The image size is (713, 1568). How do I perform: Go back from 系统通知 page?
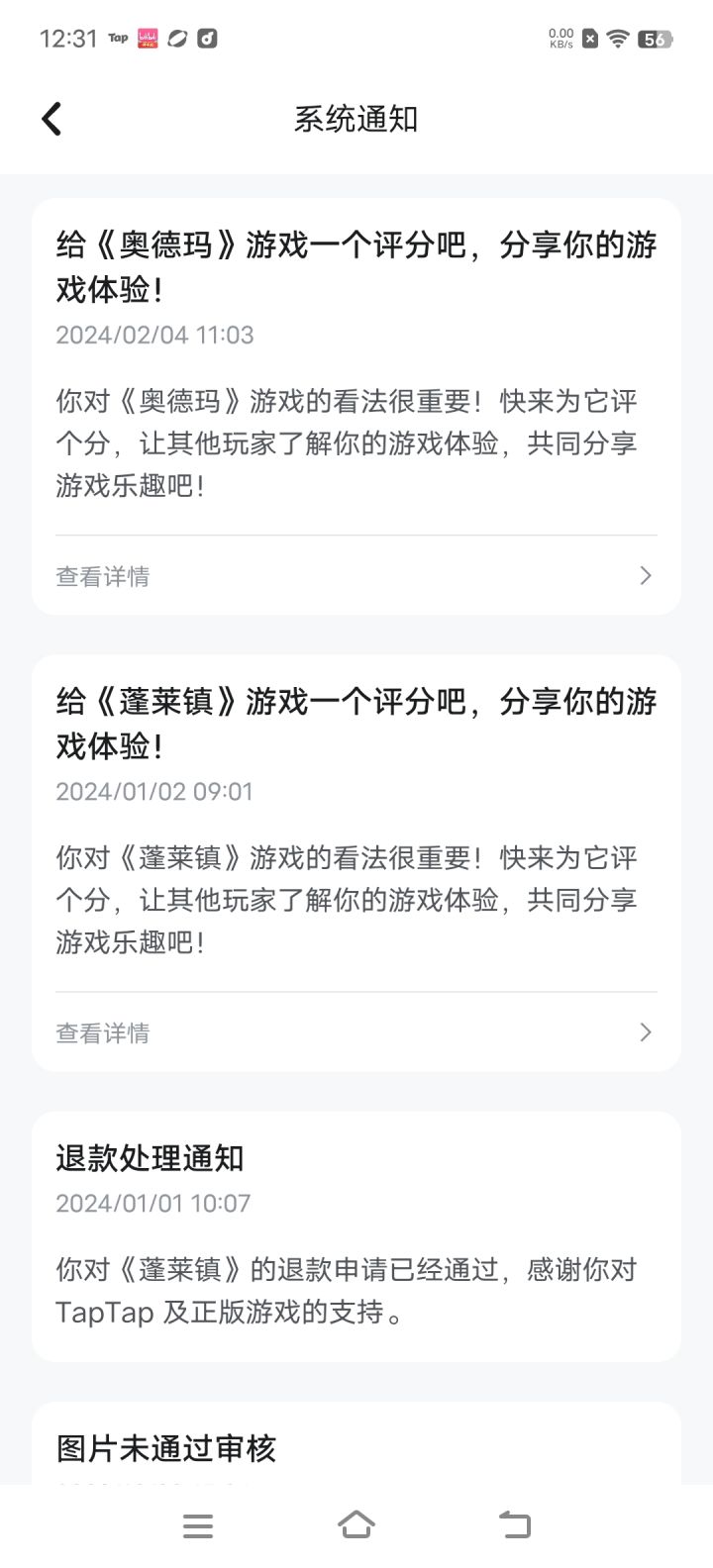[x=51, y=119]
